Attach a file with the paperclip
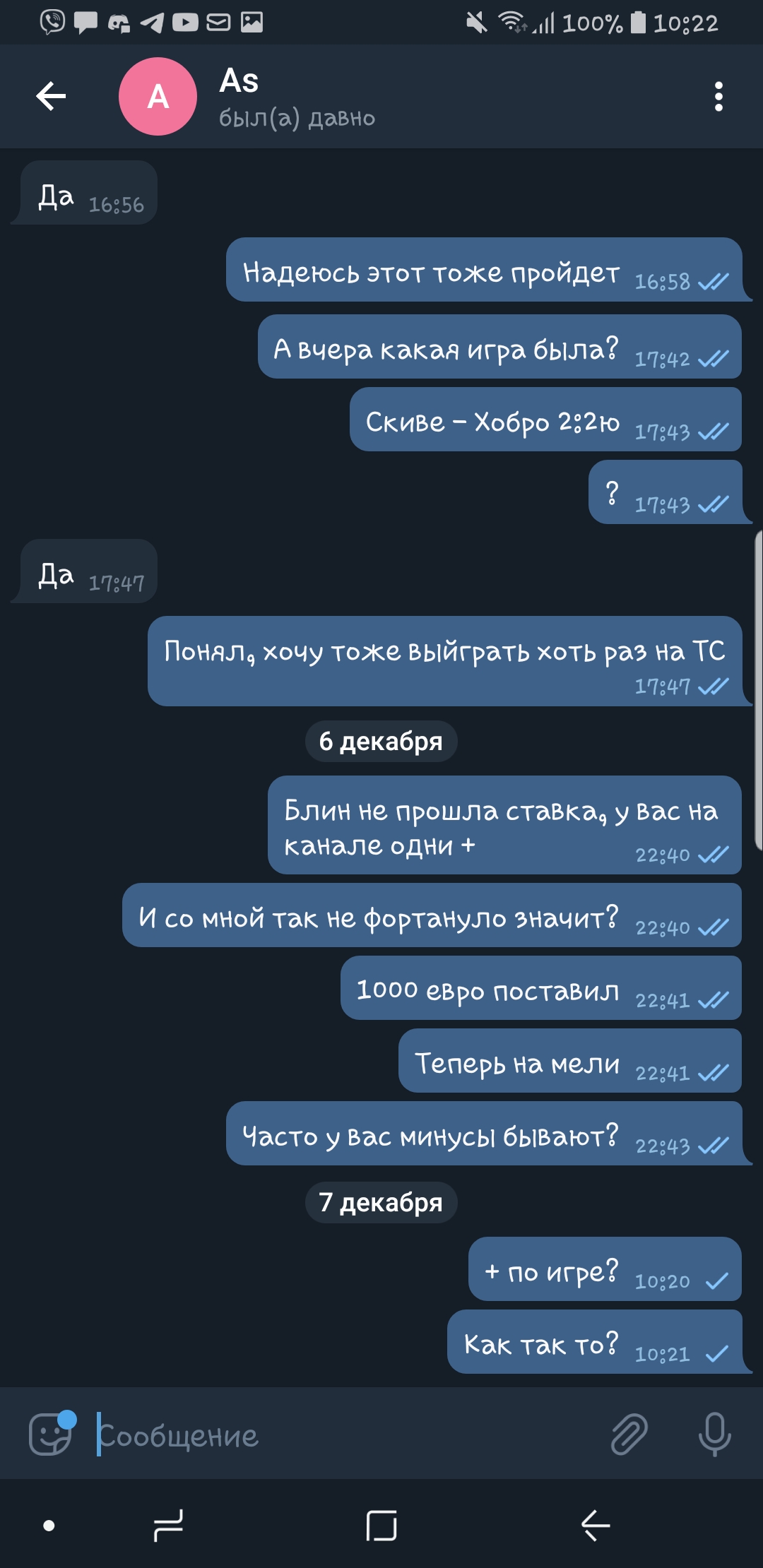Viewport: 763px width, 1568px height. 629,1435
